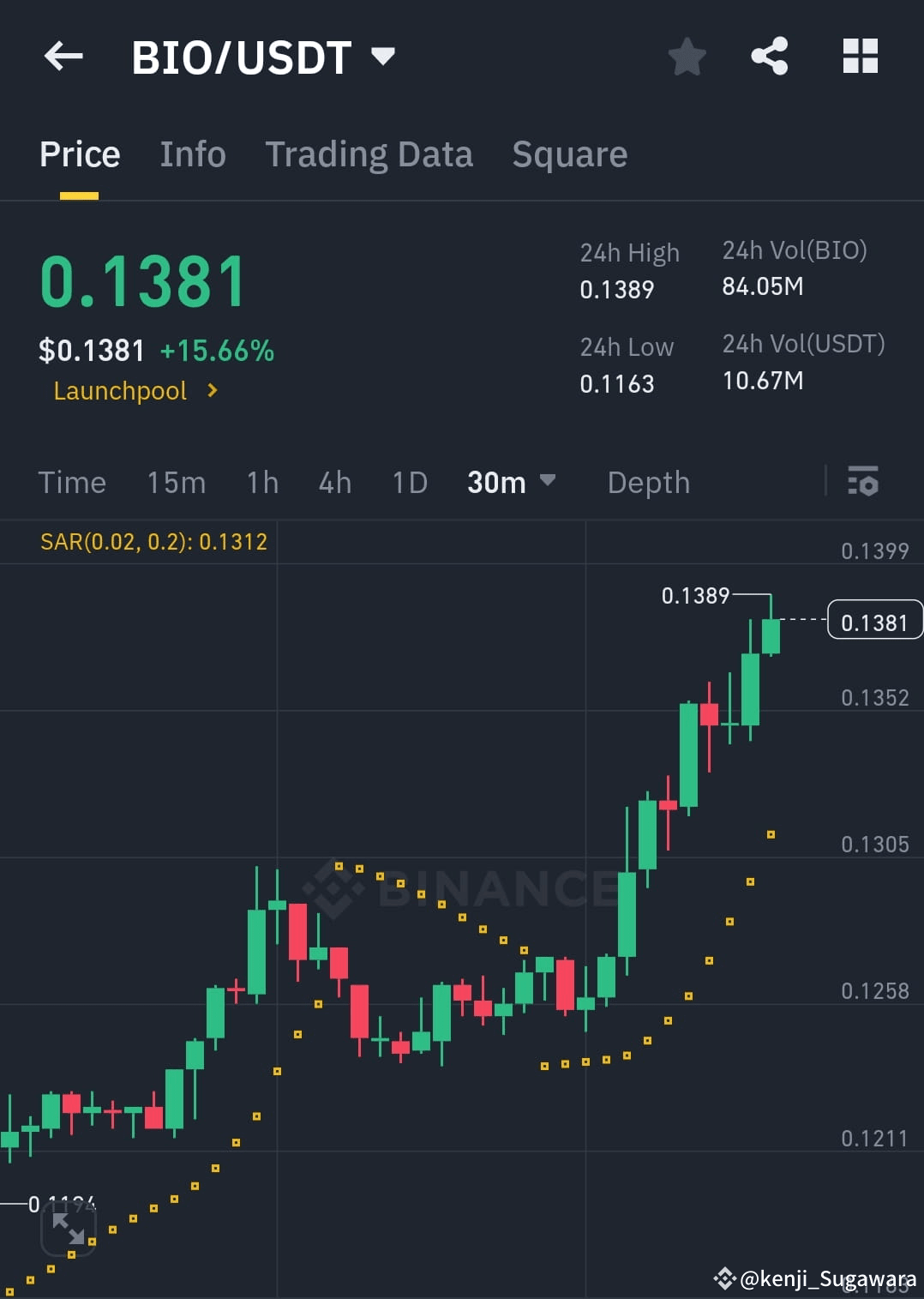The height and width of the screenshot is (1299, 924).
Task: Open the chart indicator settings icon
Action: pos(863,482)
